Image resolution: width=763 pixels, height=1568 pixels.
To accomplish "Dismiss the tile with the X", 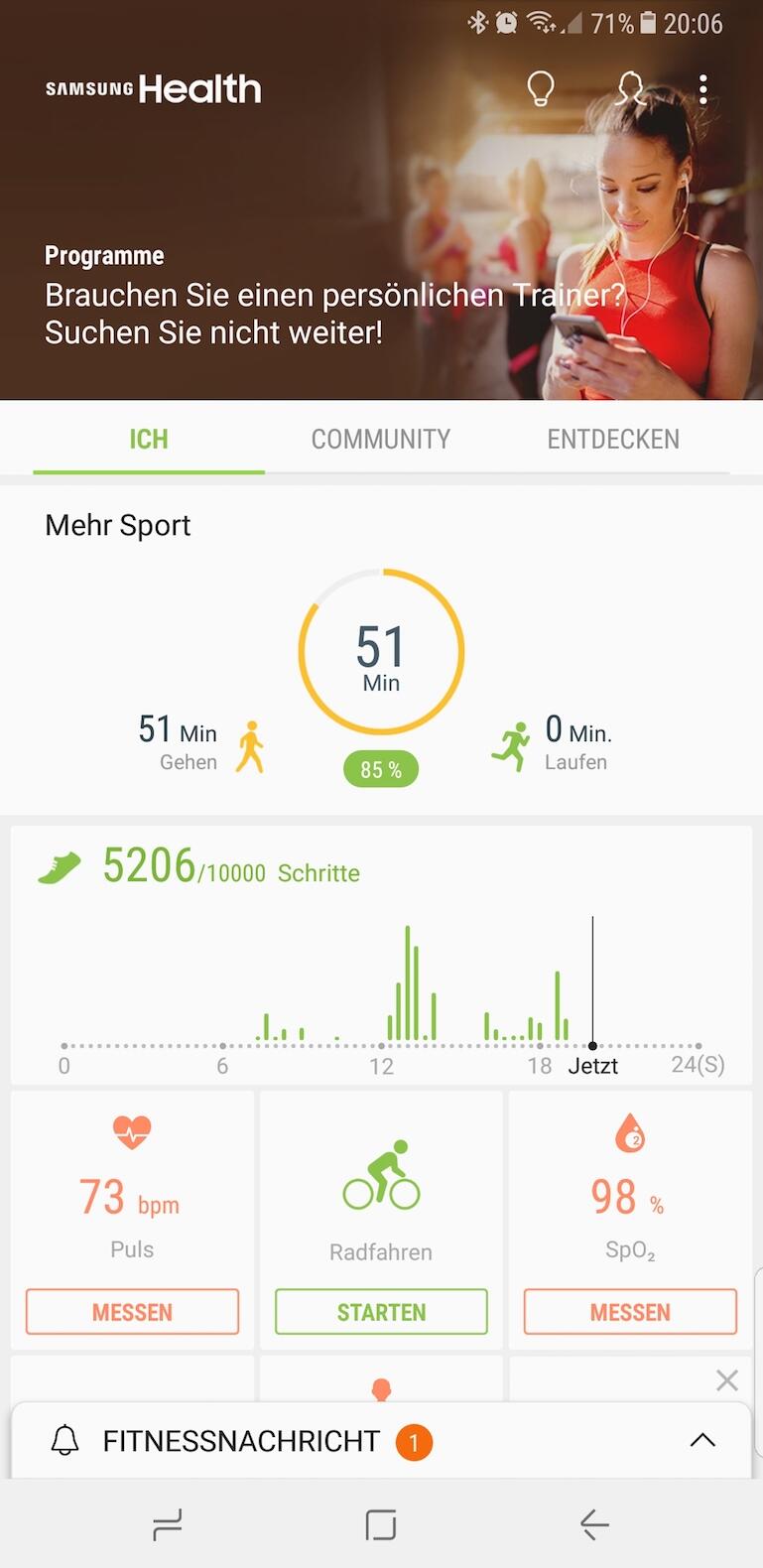I will pos(727,1380).
